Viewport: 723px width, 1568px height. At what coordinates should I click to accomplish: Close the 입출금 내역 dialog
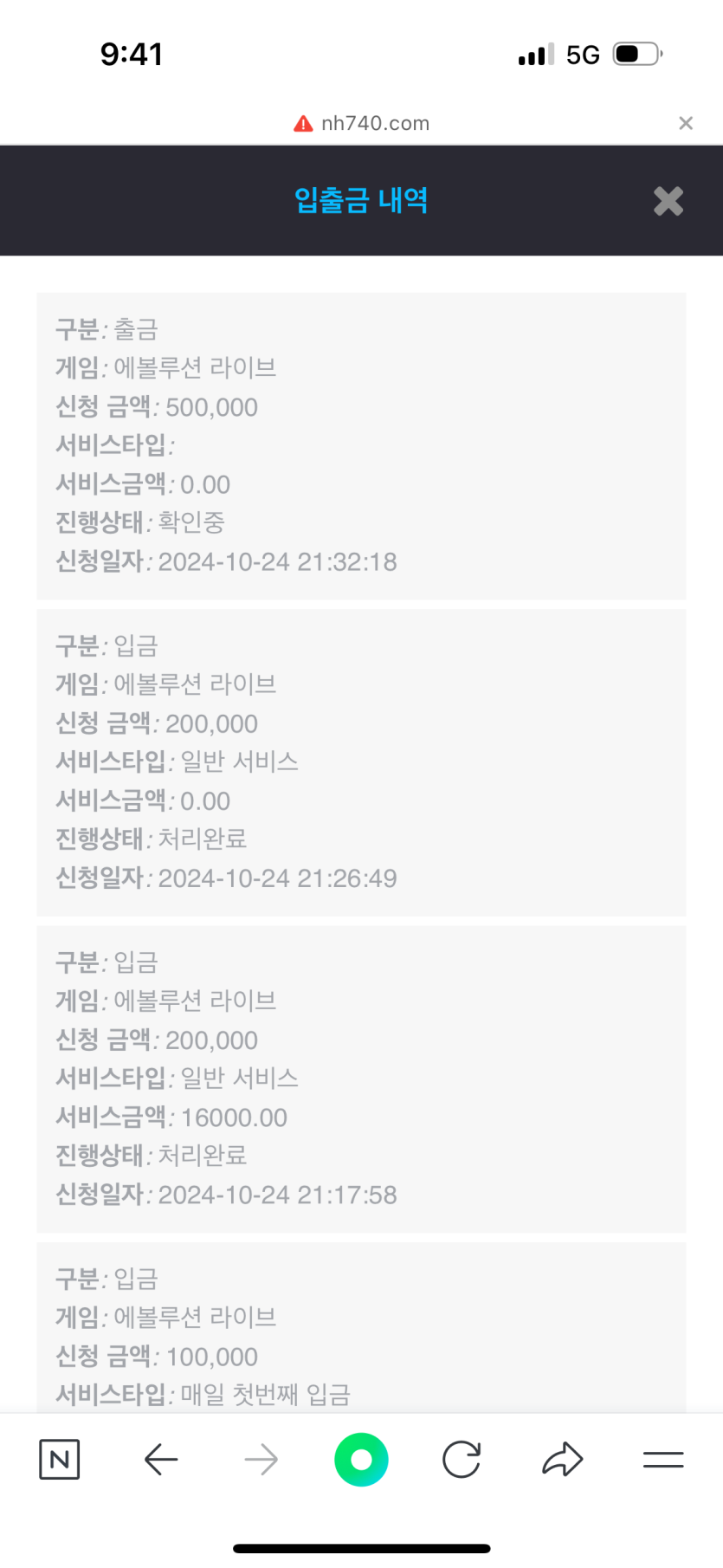click(x=668, y=201)
